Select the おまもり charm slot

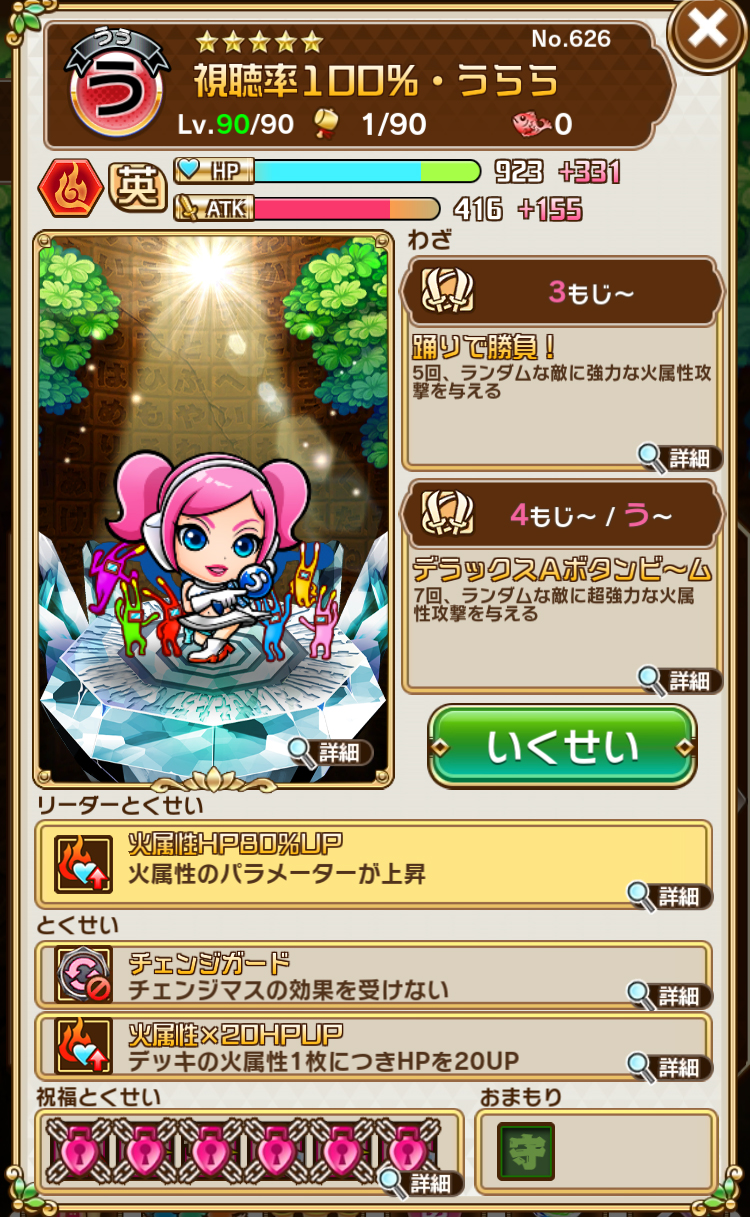525,1152
